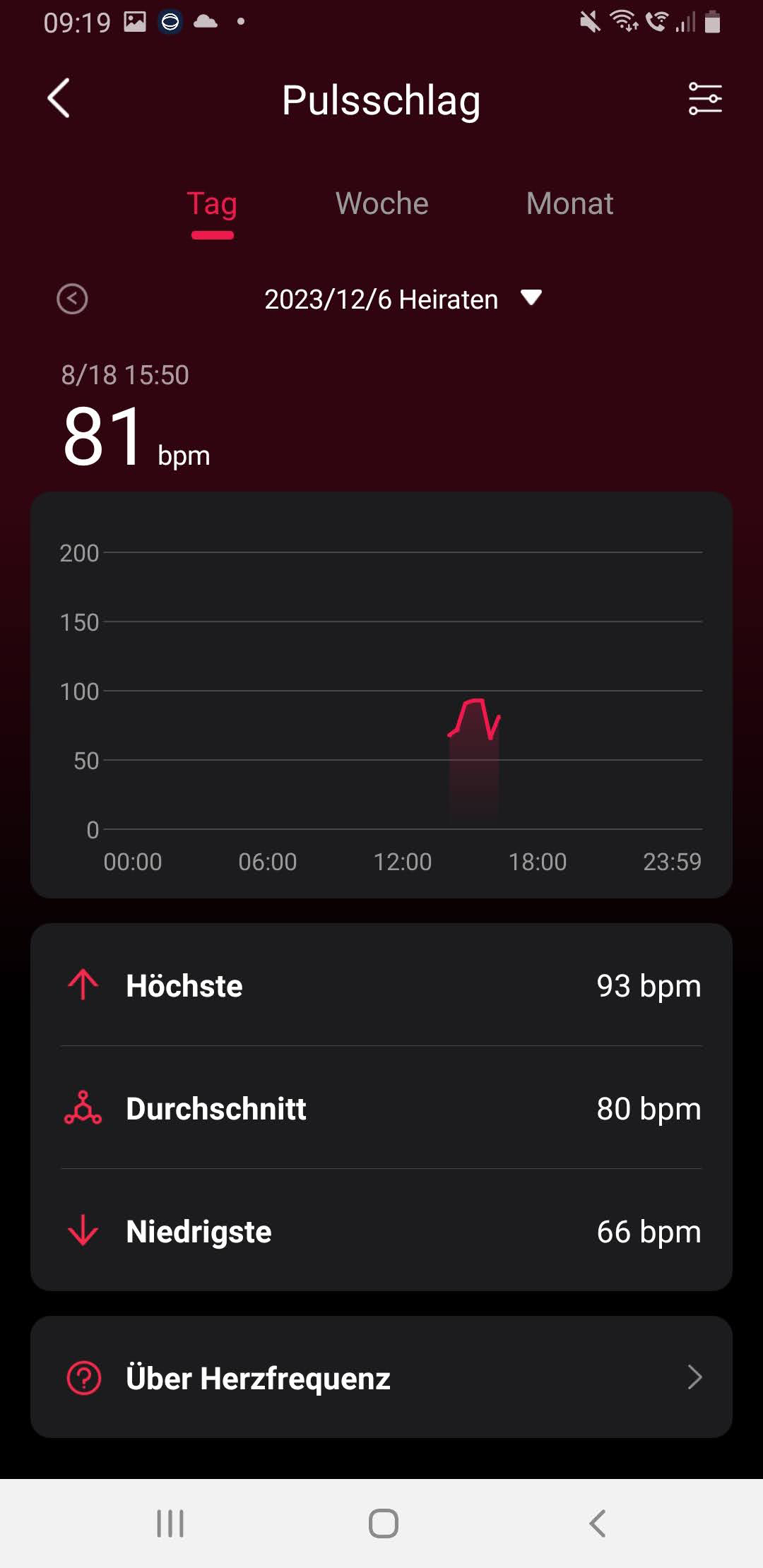Open the recent apps overview

coord(170,1523)
